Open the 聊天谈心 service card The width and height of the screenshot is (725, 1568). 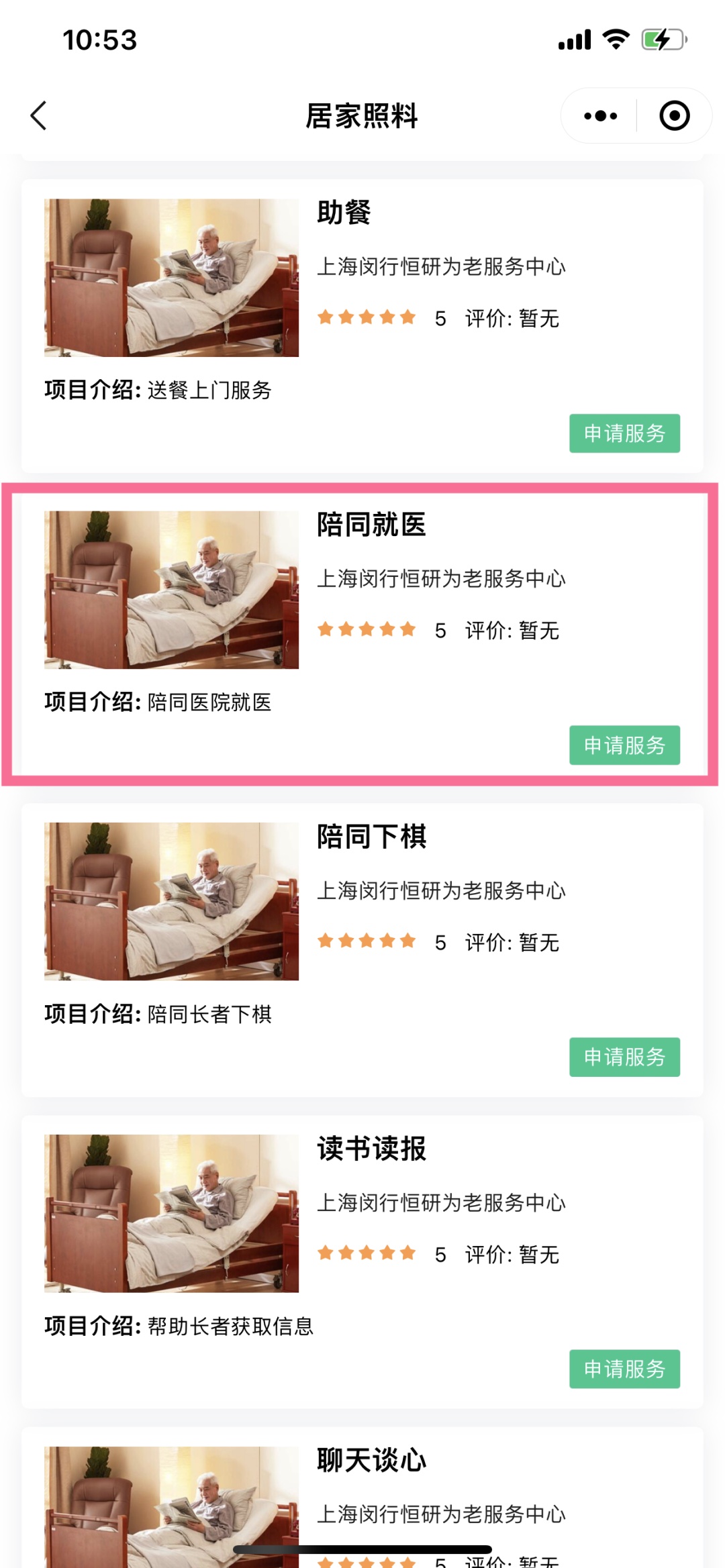click(x=371, y=1461)
